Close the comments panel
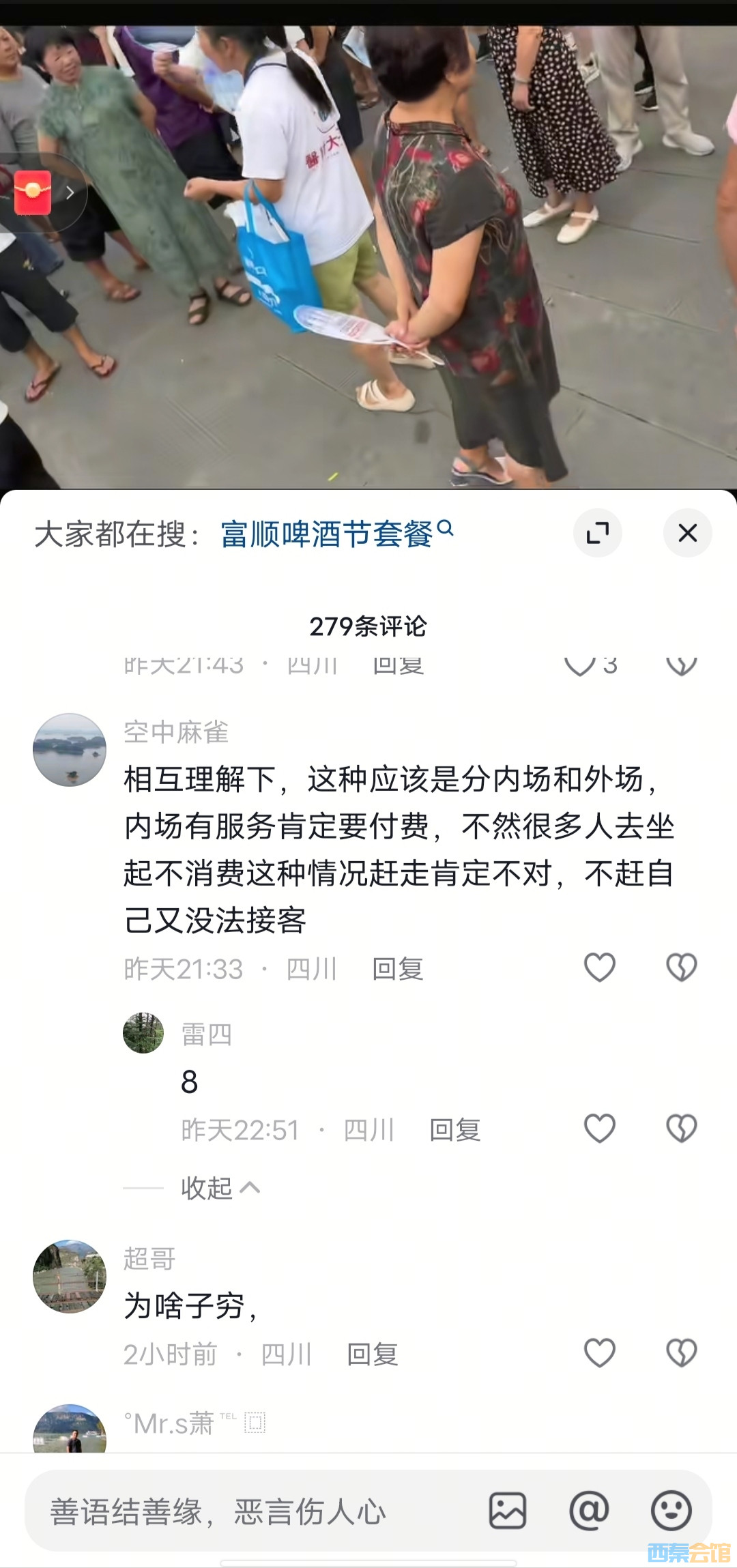 (x=687, y=533)
